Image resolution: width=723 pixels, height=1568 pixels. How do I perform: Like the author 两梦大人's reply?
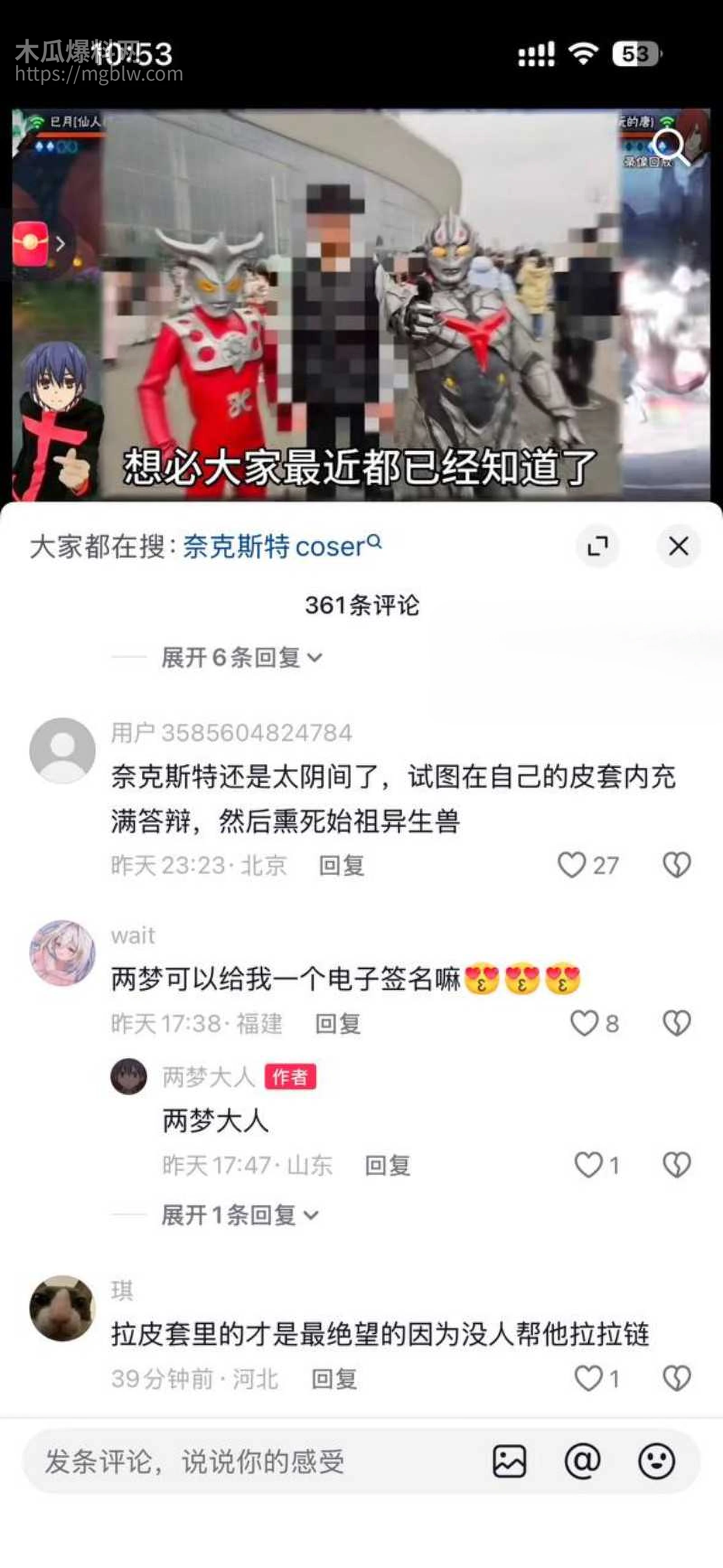click(x=588, y=1165)
